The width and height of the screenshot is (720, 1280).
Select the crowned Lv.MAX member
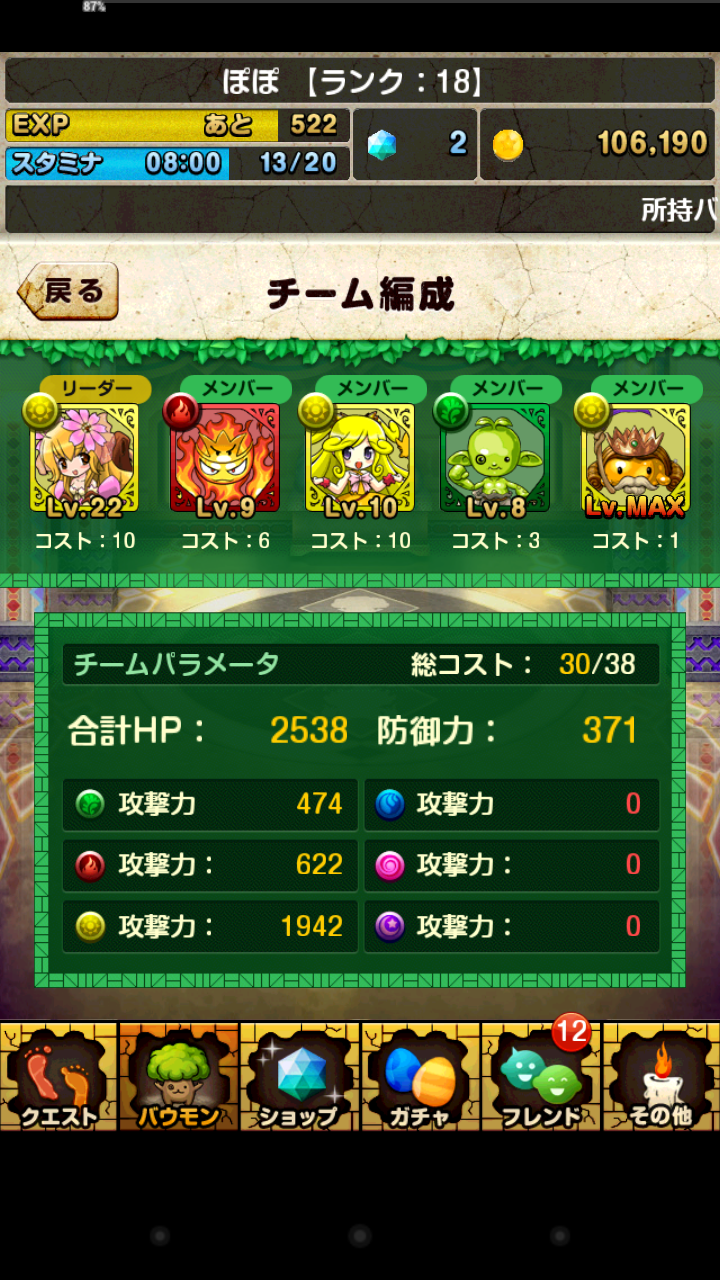click(x=635, y=458)
